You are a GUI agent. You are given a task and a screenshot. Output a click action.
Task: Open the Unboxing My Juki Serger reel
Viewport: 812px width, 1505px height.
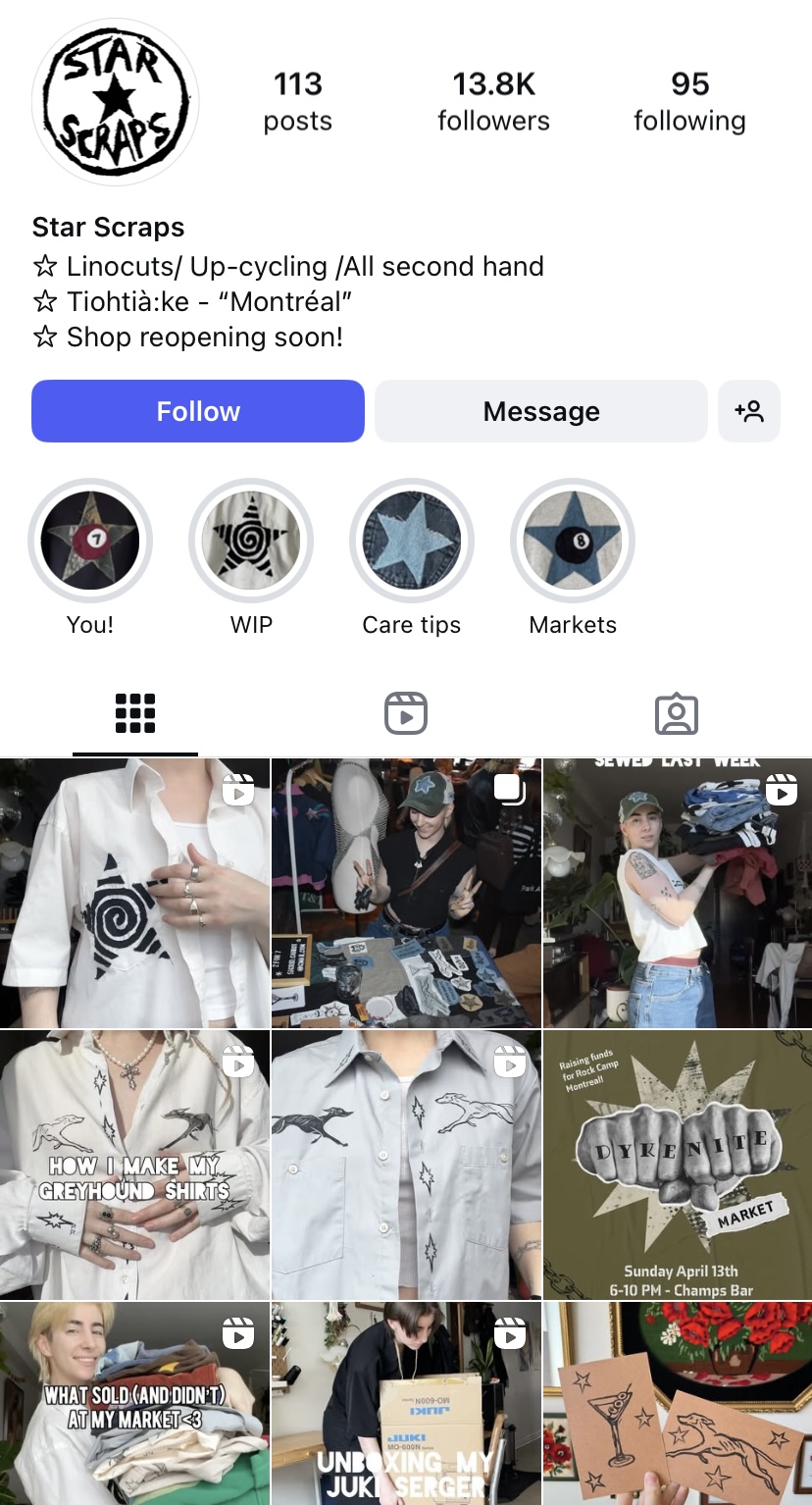click(x=406, y=1403)
